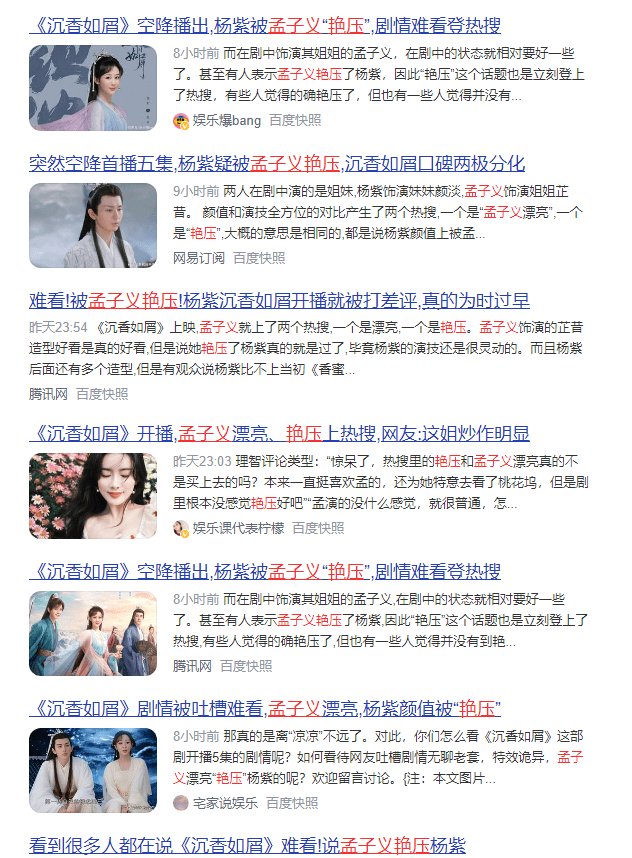The height and width of the screenshot is (858, 632).
Task: Open the 百度快照 link under the 昨天23:54 result
Action: click(102, 394)
